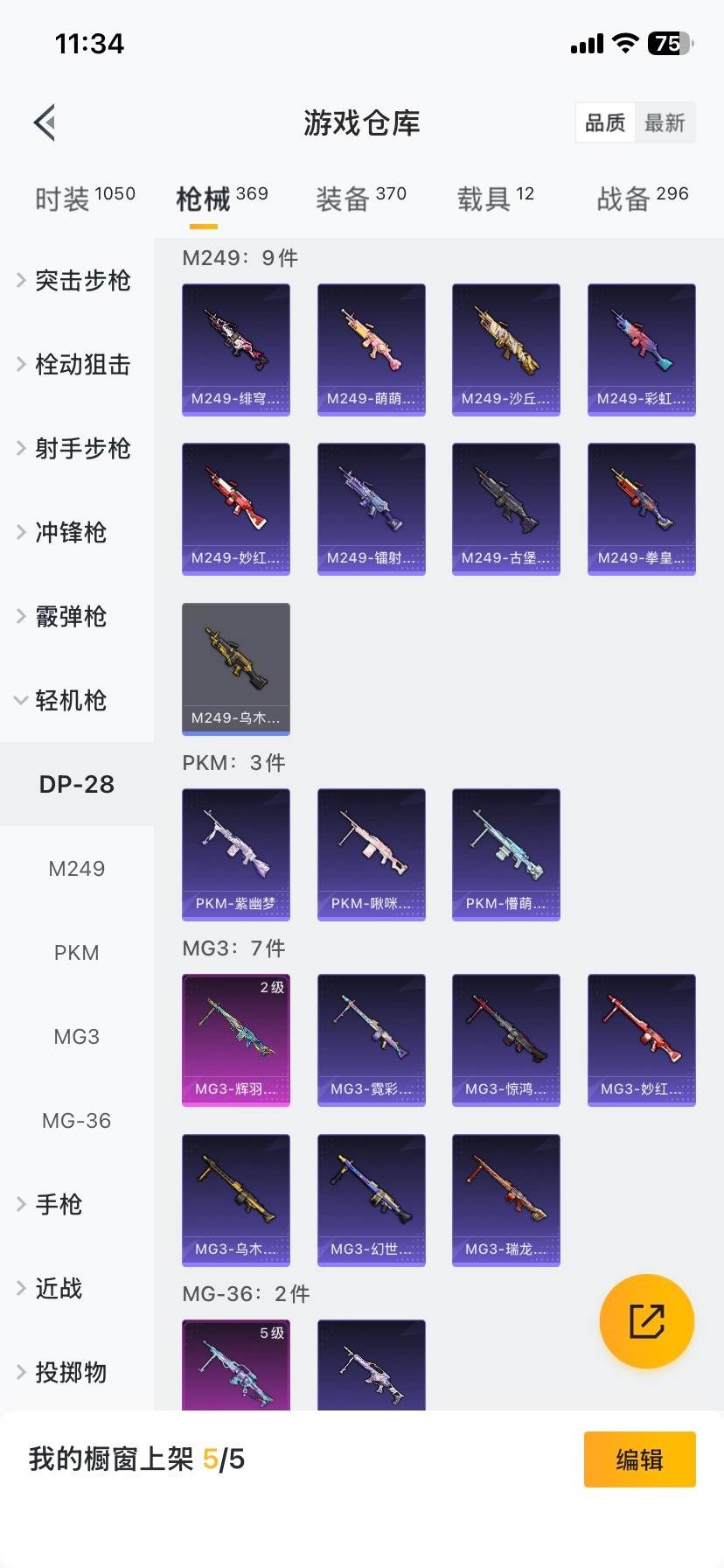Sort items by 品质
The image size is (724, 1568).
pos(605,123)
